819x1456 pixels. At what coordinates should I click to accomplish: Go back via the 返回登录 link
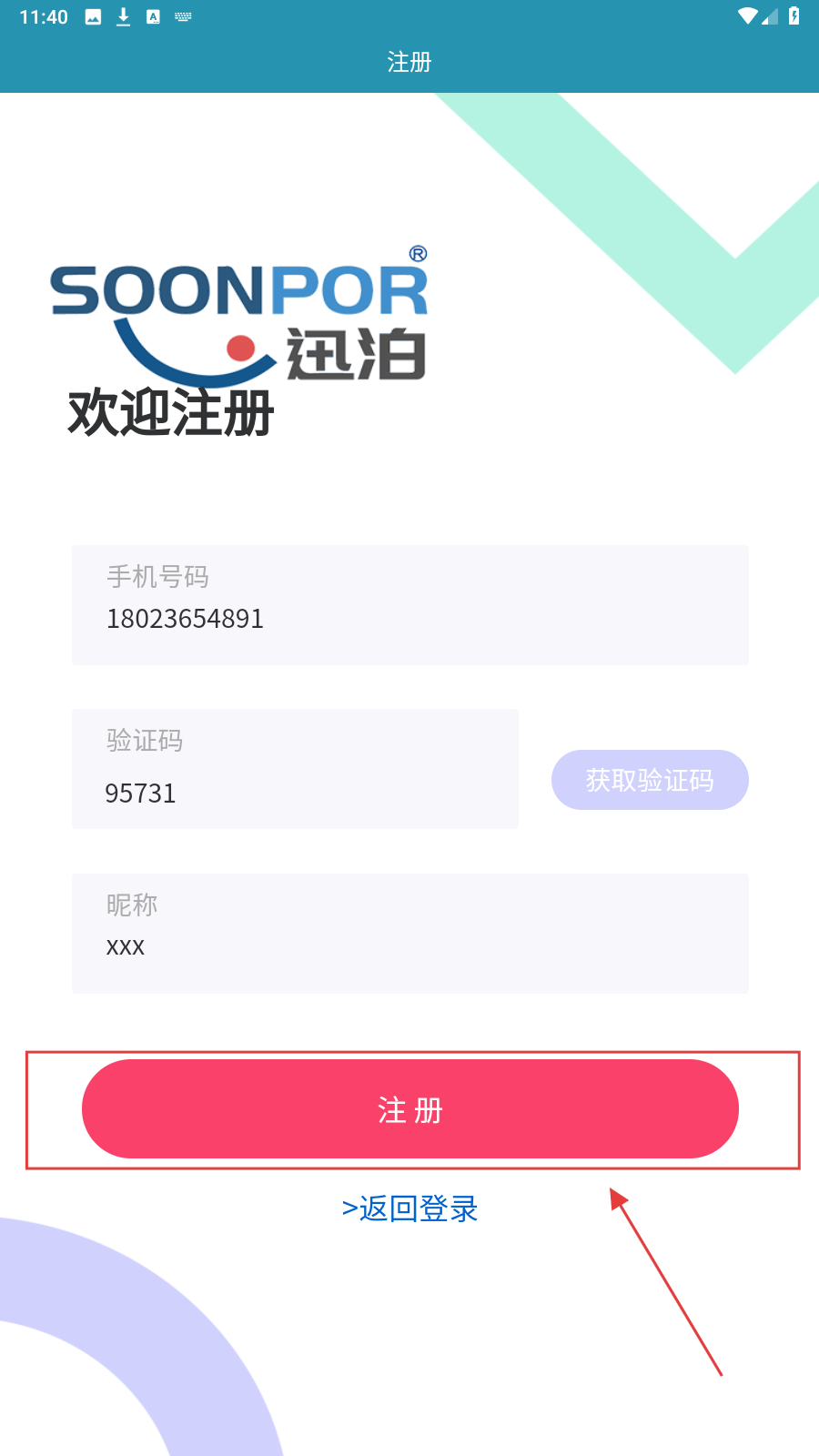click(x=409, y=1208)
